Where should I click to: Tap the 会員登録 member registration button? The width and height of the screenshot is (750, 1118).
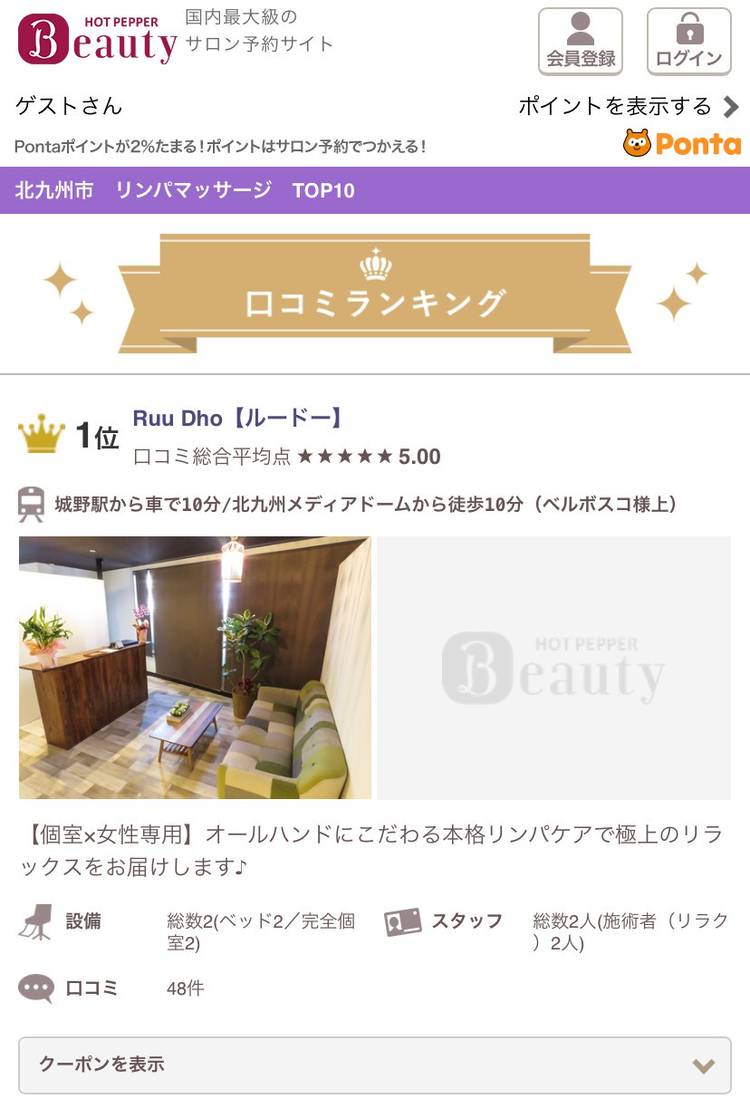pos(580,41)
